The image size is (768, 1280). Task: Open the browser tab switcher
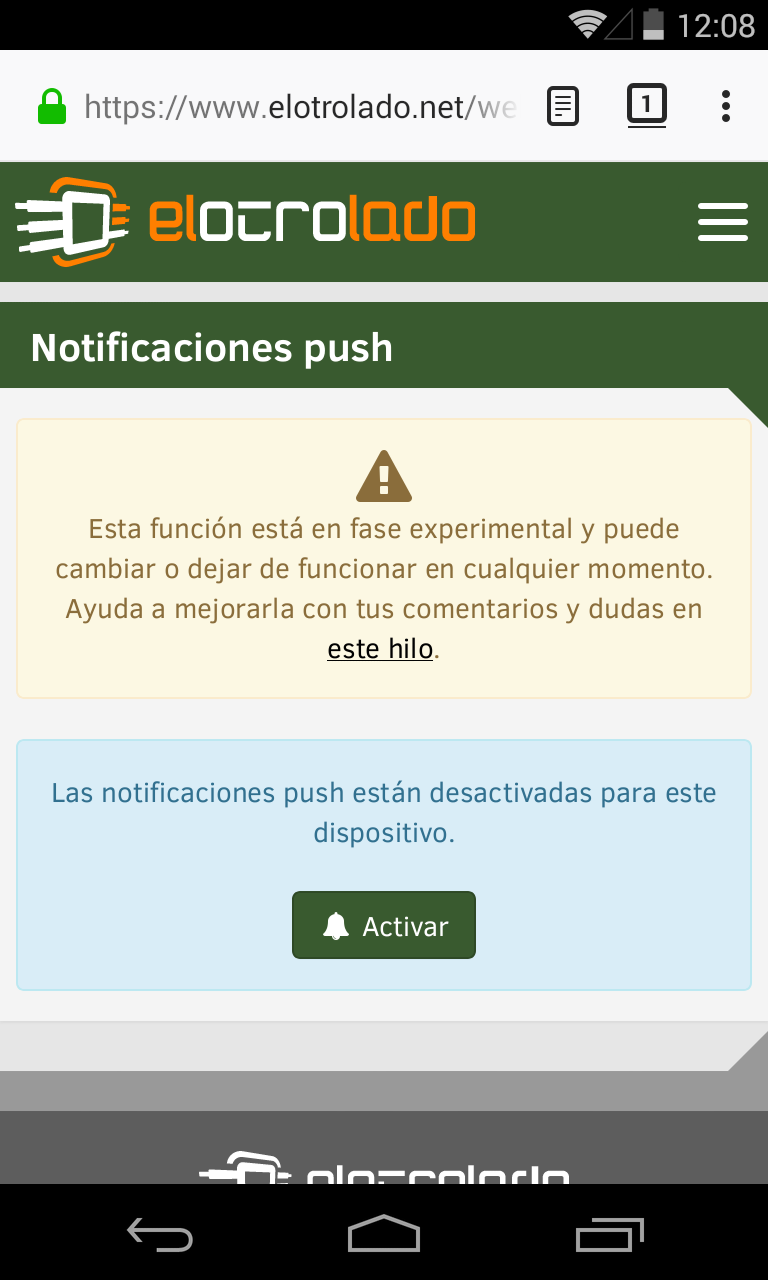coord(646,105)
